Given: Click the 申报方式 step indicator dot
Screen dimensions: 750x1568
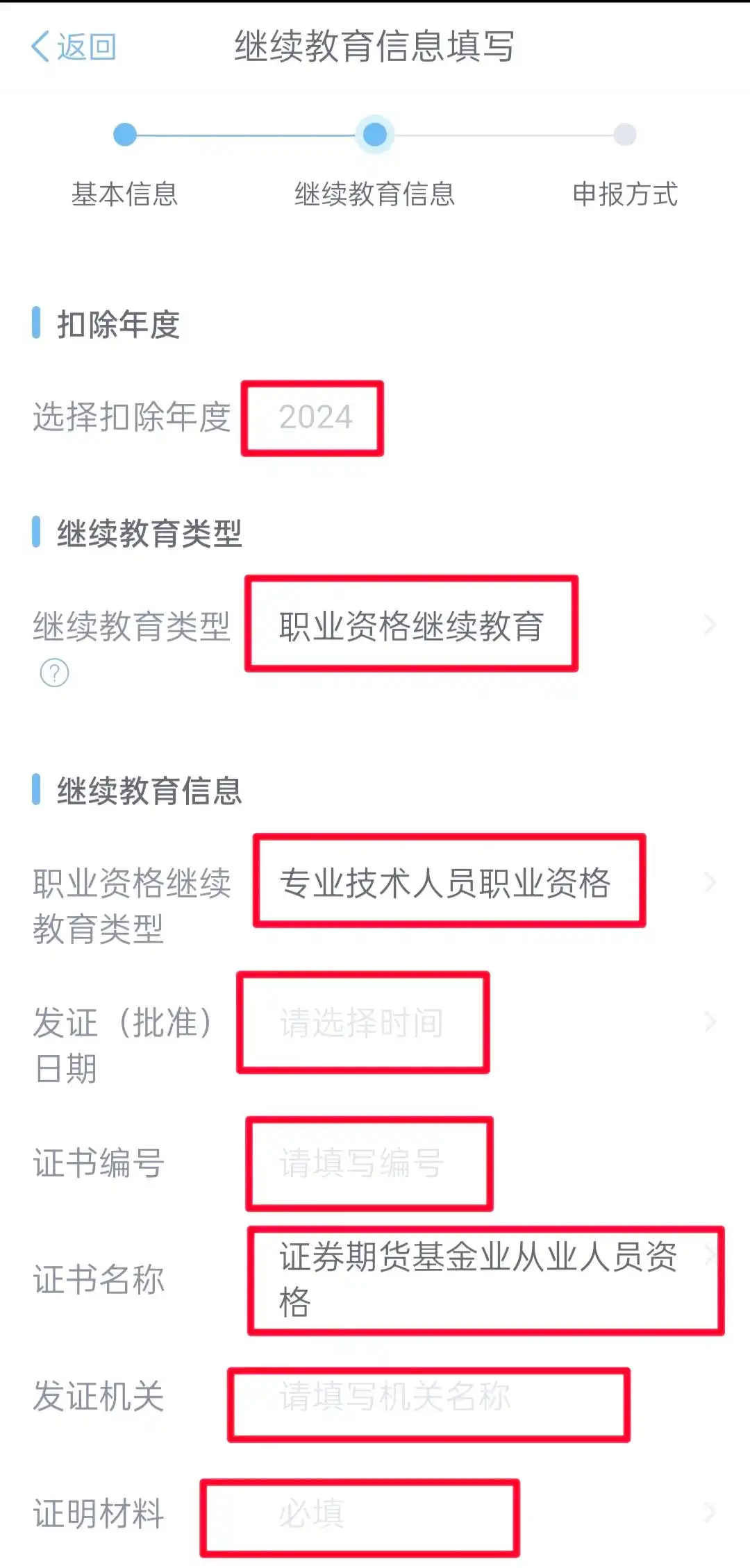Looking at the screenshot, I should tap(623, 133).
